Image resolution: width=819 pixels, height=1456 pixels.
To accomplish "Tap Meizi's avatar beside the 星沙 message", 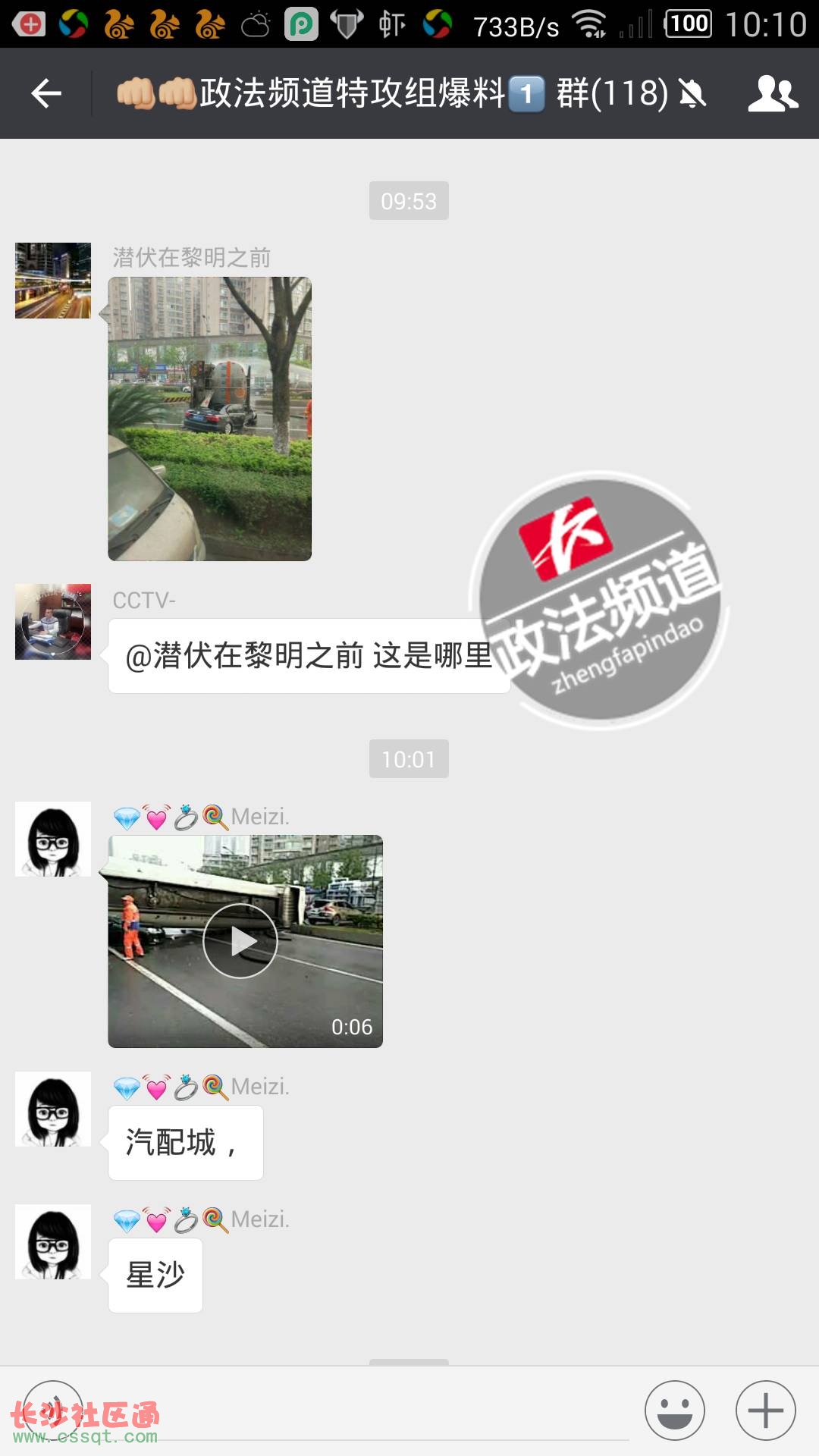I will 53,1242.
